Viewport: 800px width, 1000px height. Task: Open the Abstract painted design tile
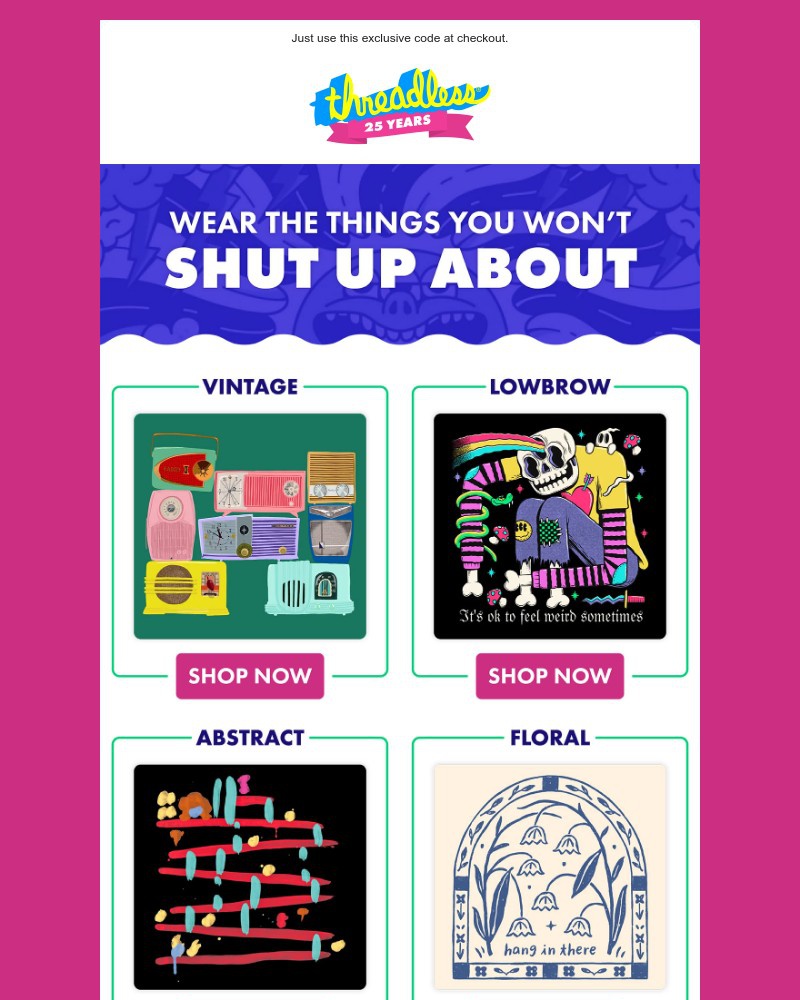click(x=250, y=877)
